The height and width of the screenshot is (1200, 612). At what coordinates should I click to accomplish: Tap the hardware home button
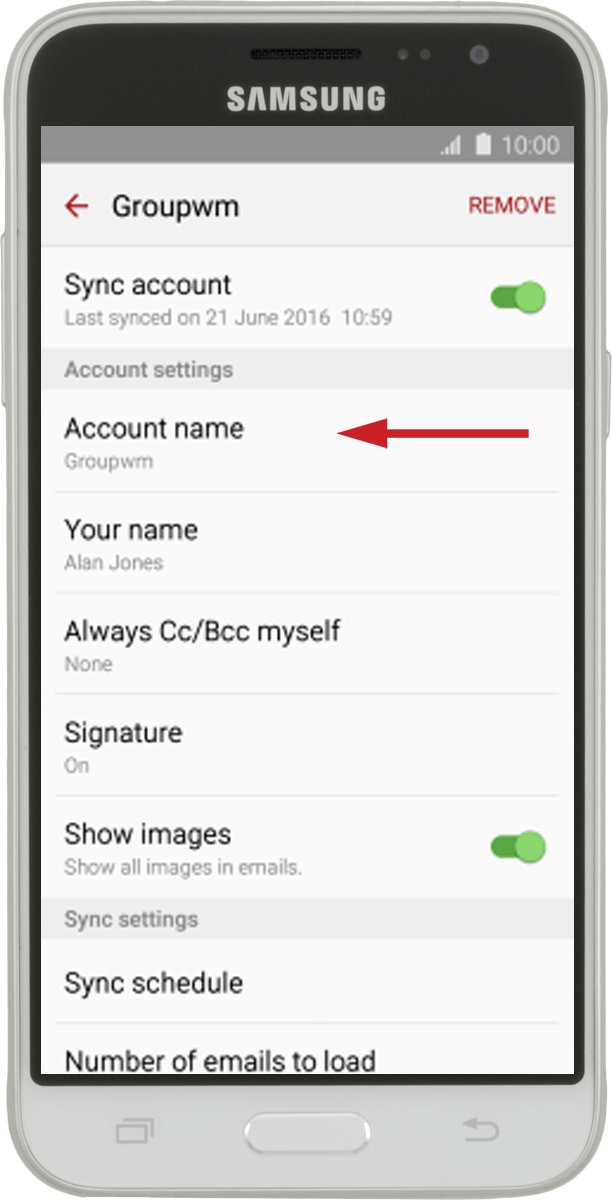307,1133
